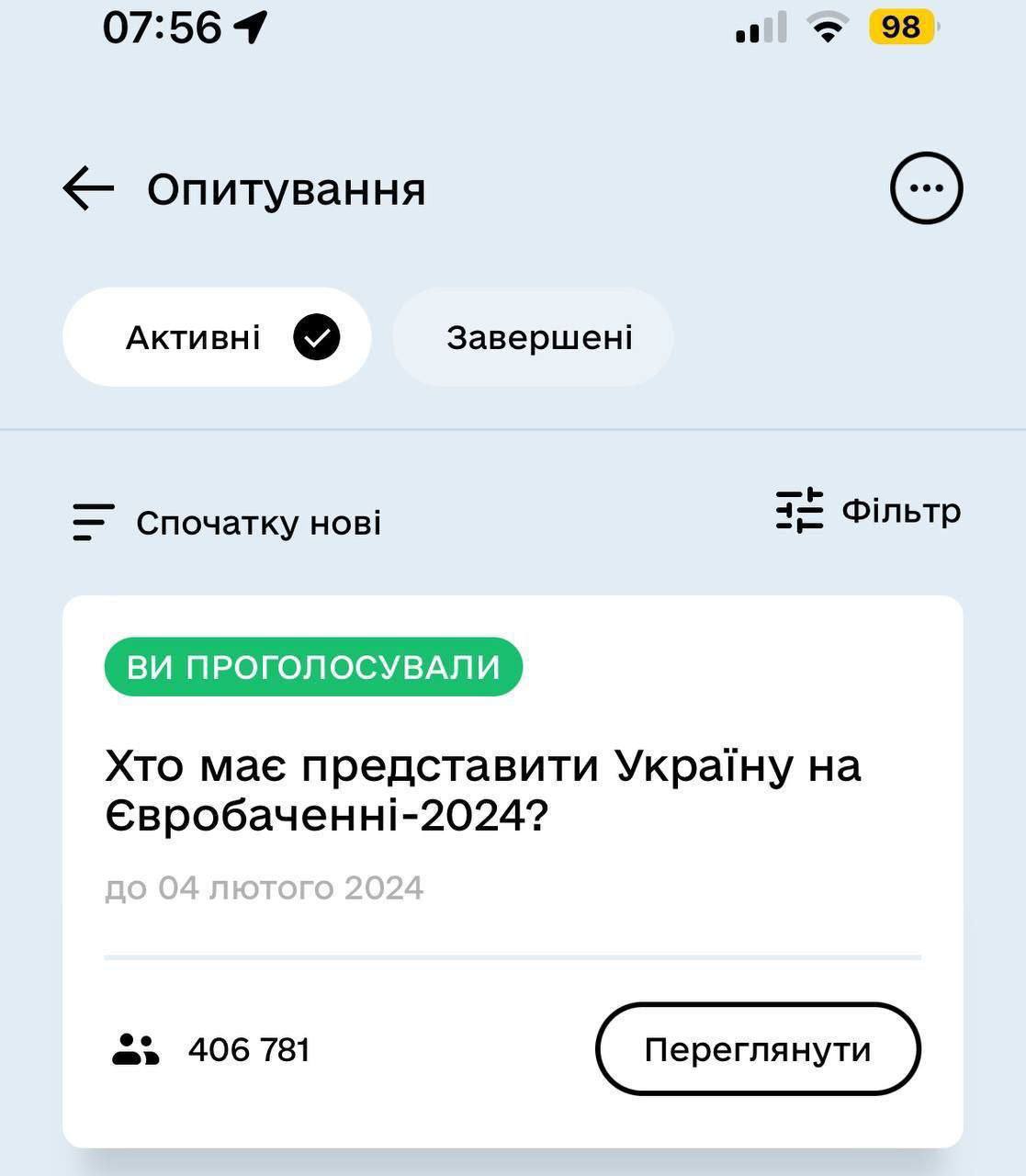Open the three-dot overflow menu
The width and height of the screenshot is (1026, 1176).
(926, 188)
